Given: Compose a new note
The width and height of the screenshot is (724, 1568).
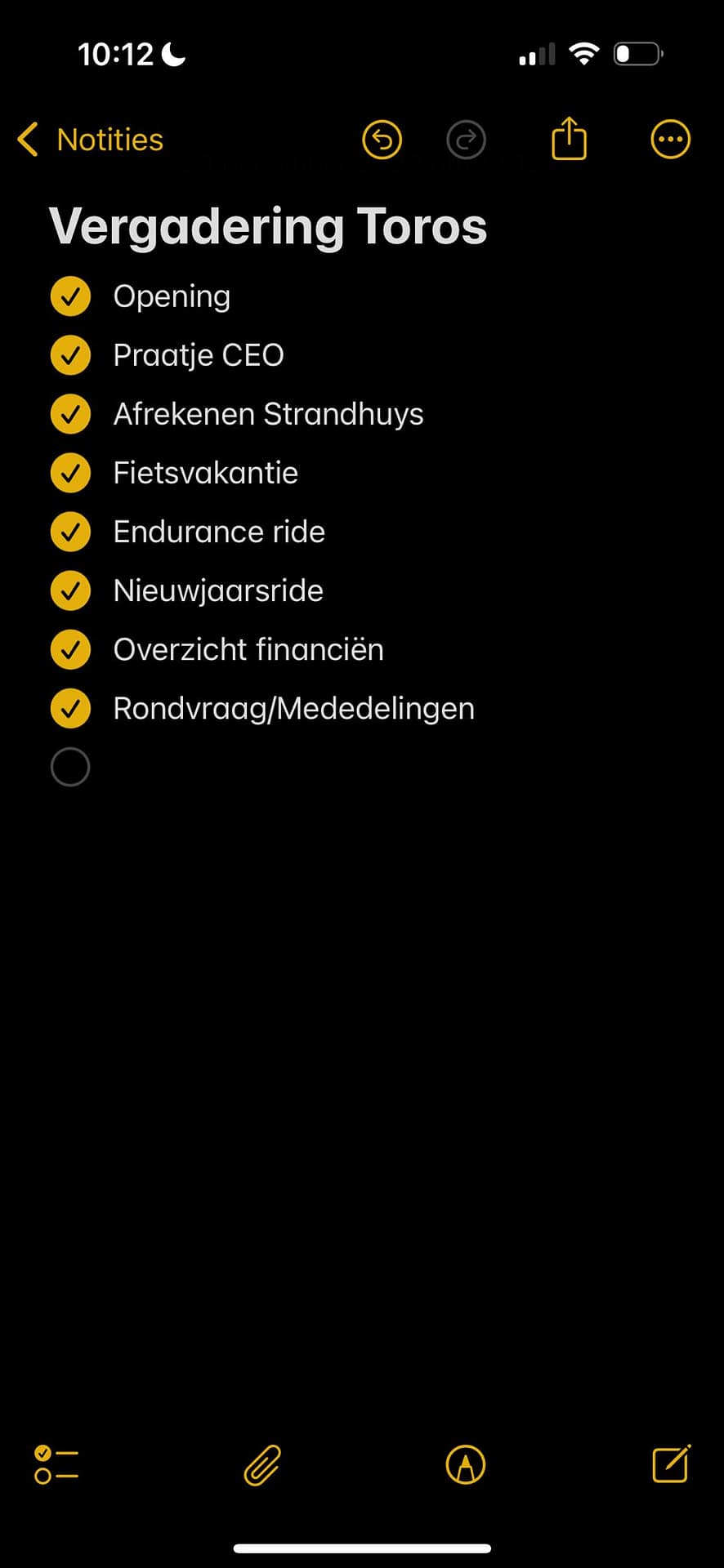Looking at the screenshot, I should 671,1463.
